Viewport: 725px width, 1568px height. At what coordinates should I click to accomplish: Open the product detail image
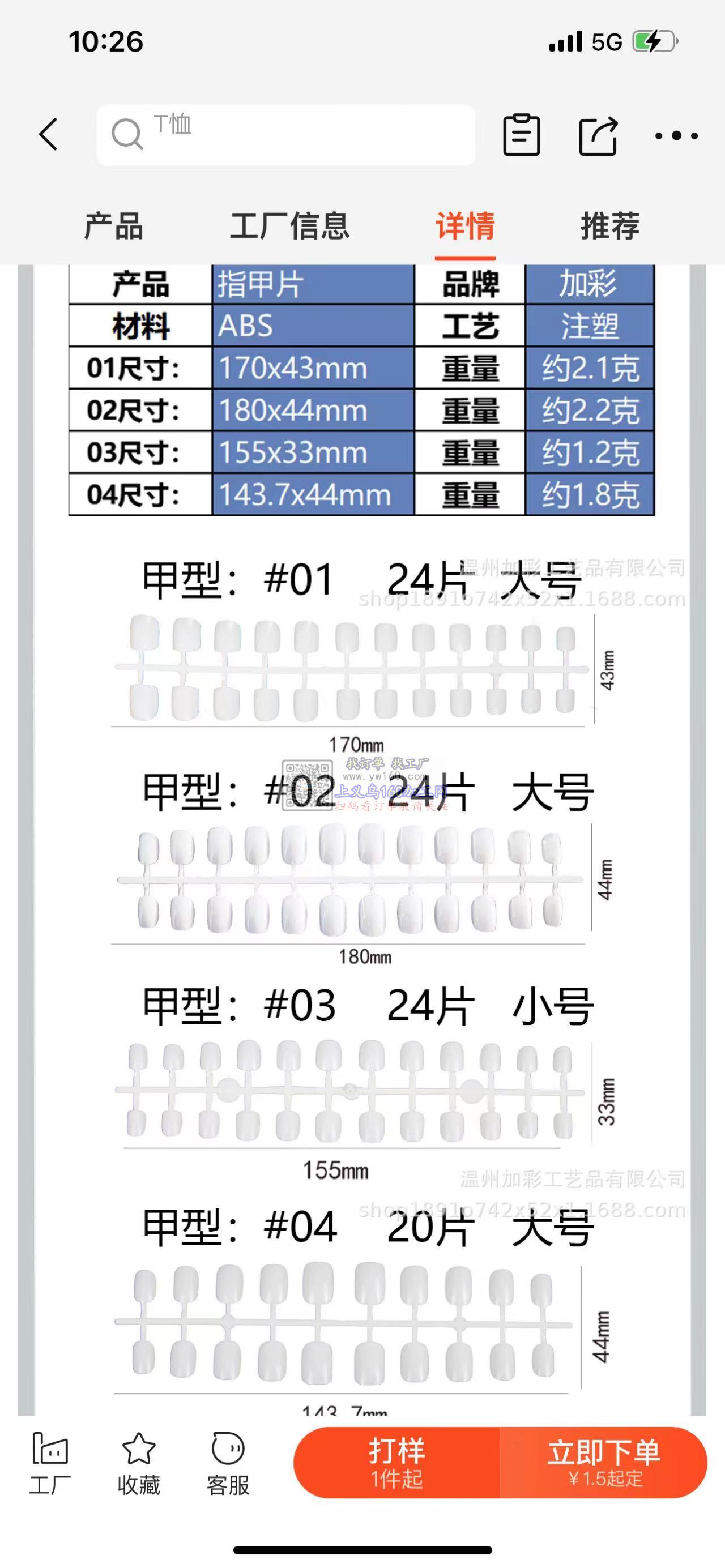coord(361,852)
